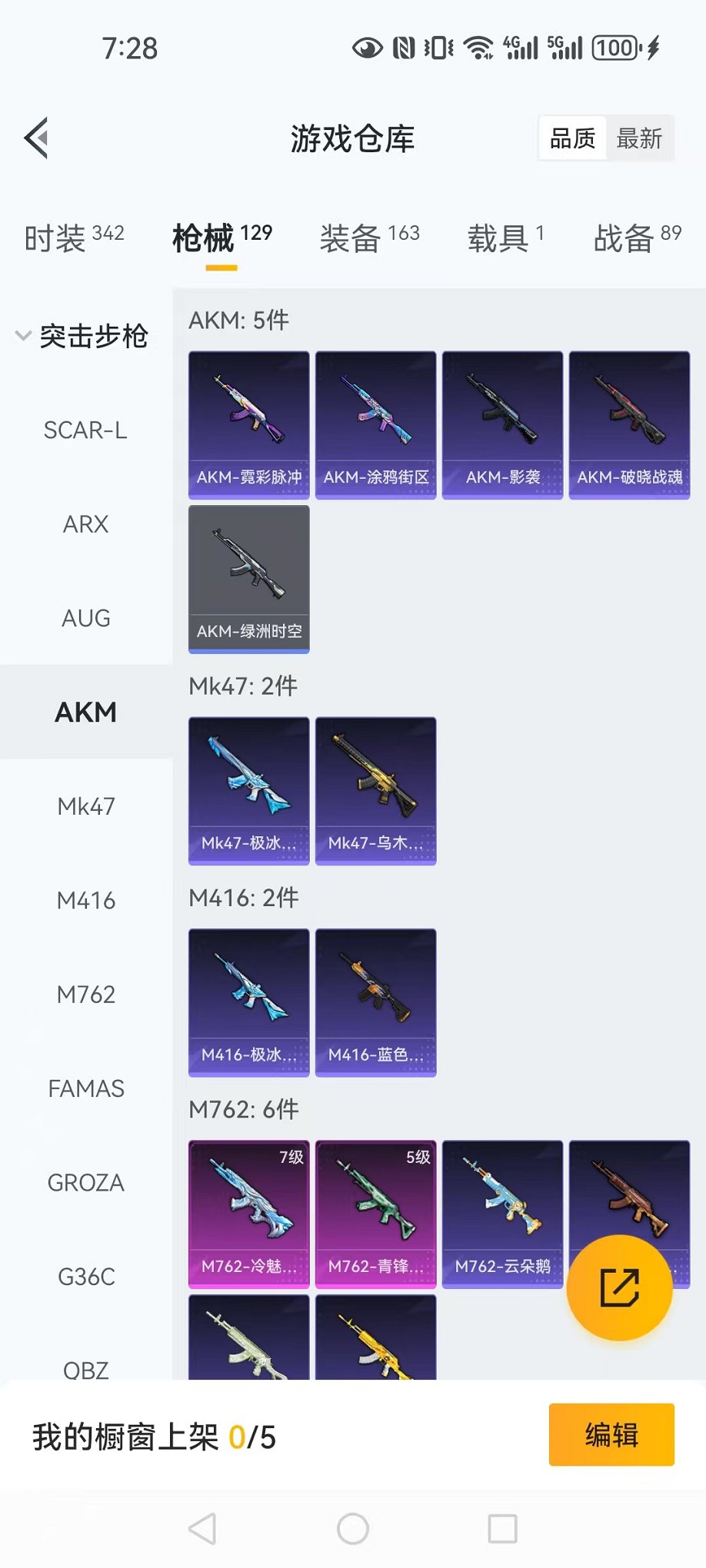Tap the 编辑 button
This screenshot has height=1568, width=706.
click(611, 1434)
